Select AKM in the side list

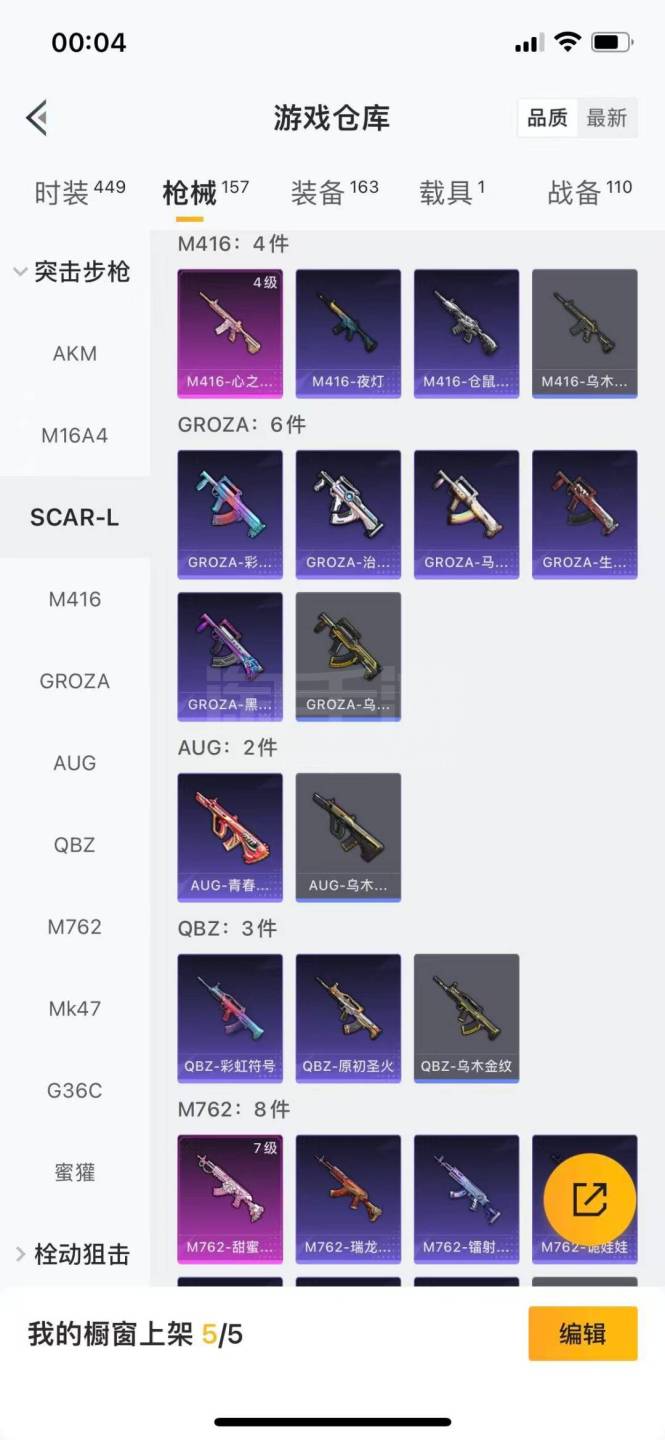coord(75,353)
